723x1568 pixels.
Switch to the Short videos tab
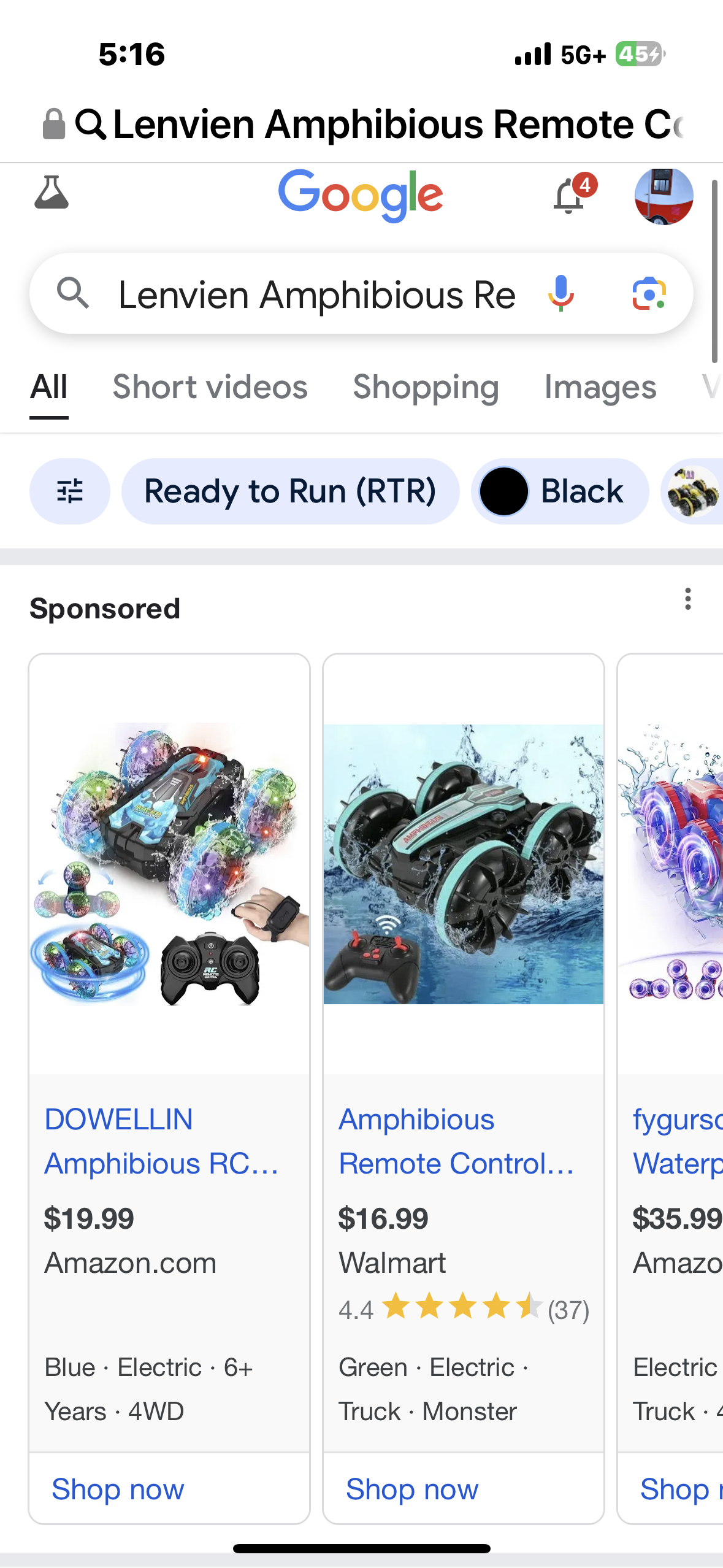click(210, 388)
